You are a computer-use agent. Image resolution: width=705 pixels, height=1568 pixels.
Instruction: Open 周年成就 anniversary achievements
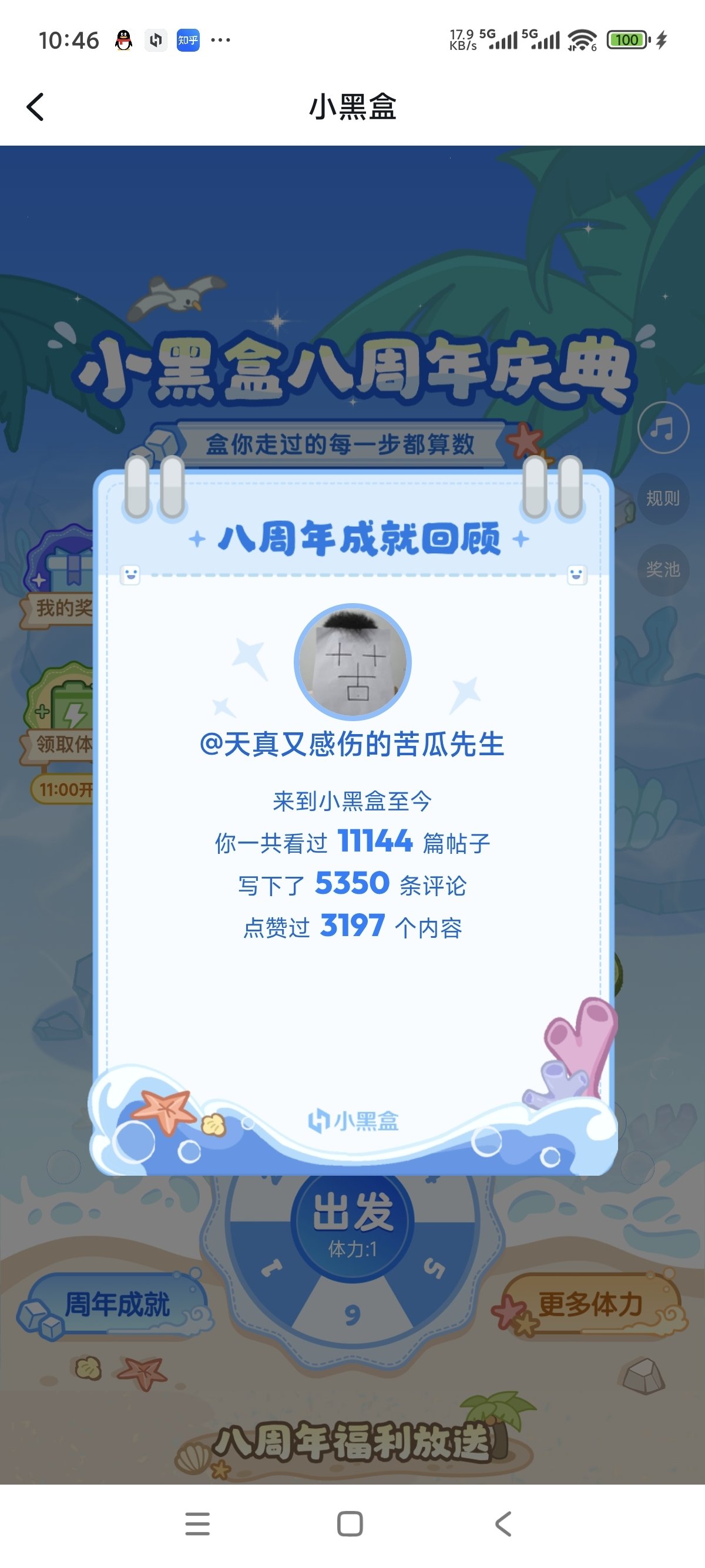point(116,1304)
